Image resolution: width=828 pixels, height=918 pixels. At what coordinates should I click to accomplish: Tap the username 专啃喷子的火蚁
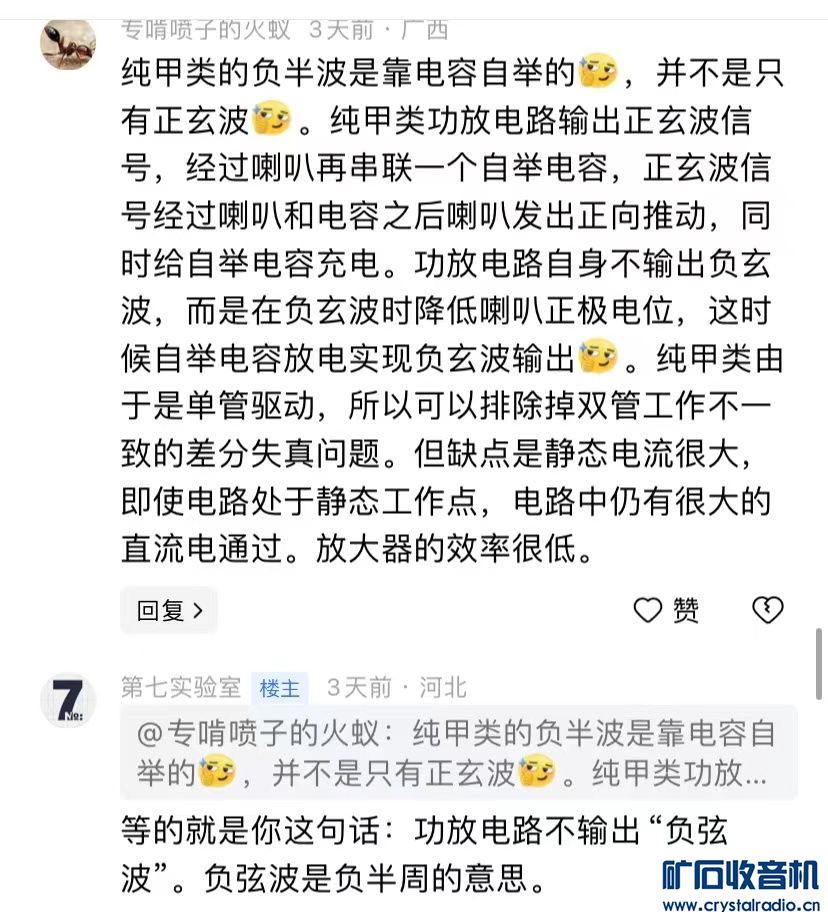[208, 28]
